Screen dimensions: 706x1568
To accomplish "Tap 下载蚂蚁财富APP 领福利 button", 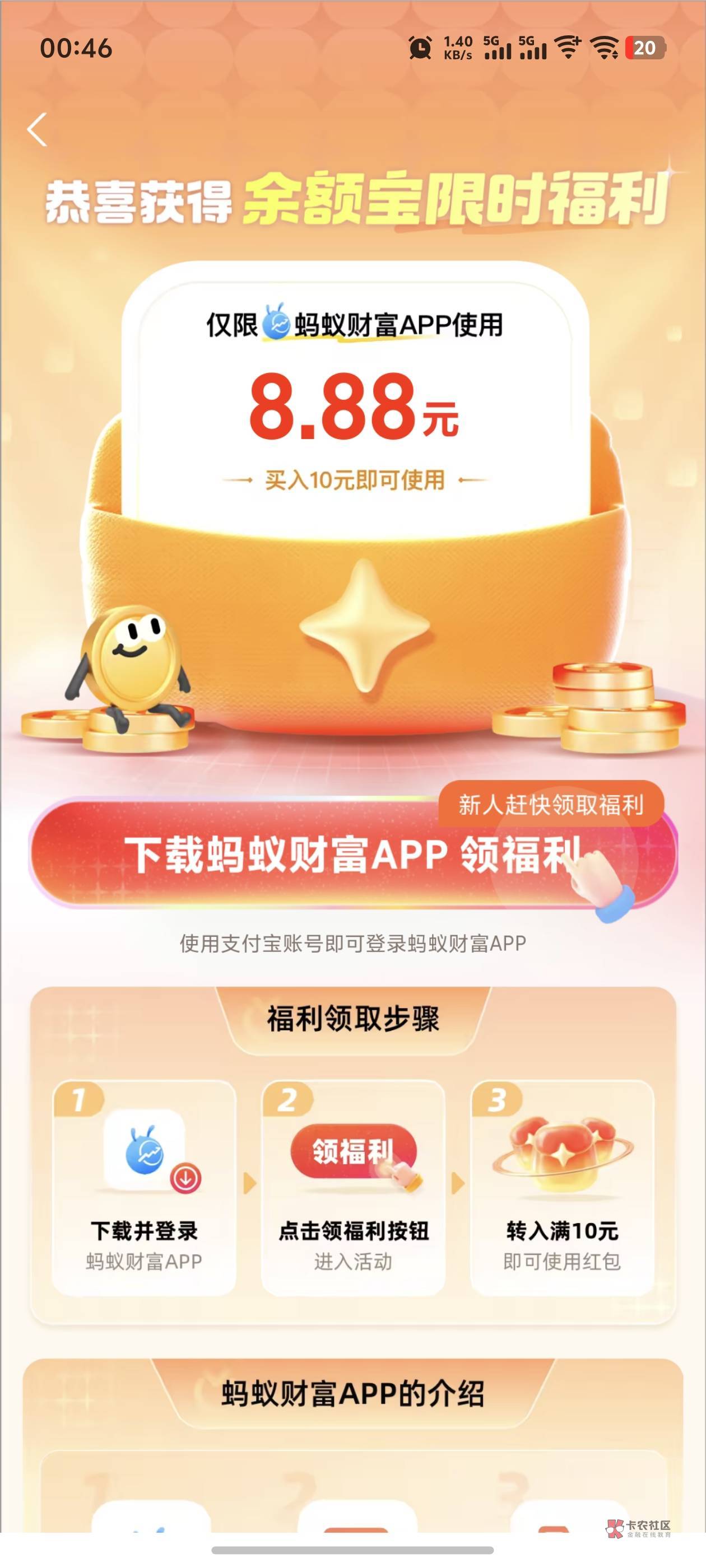I will coord(352,853).
